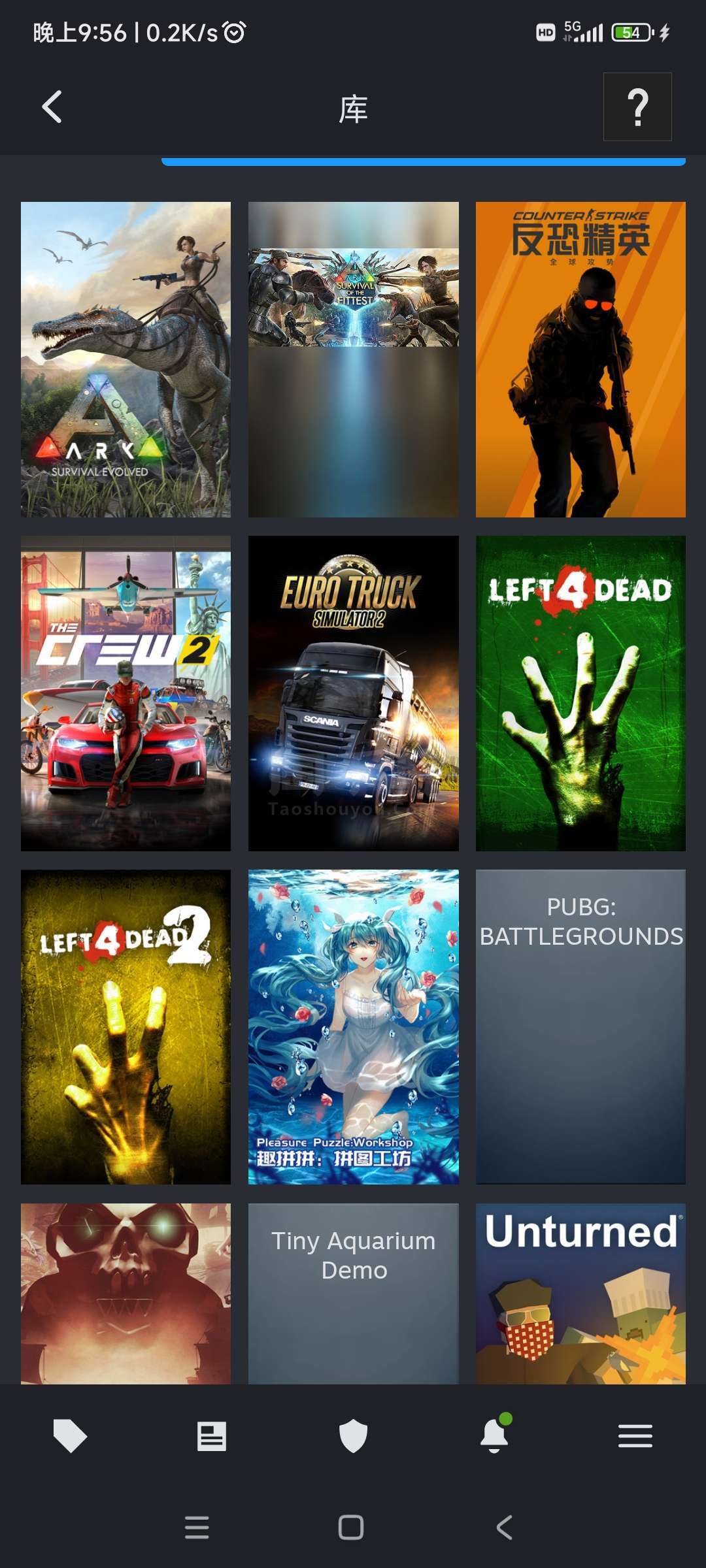
Task: Open the Unturned game tile
Action: [x=580, y=1294]
